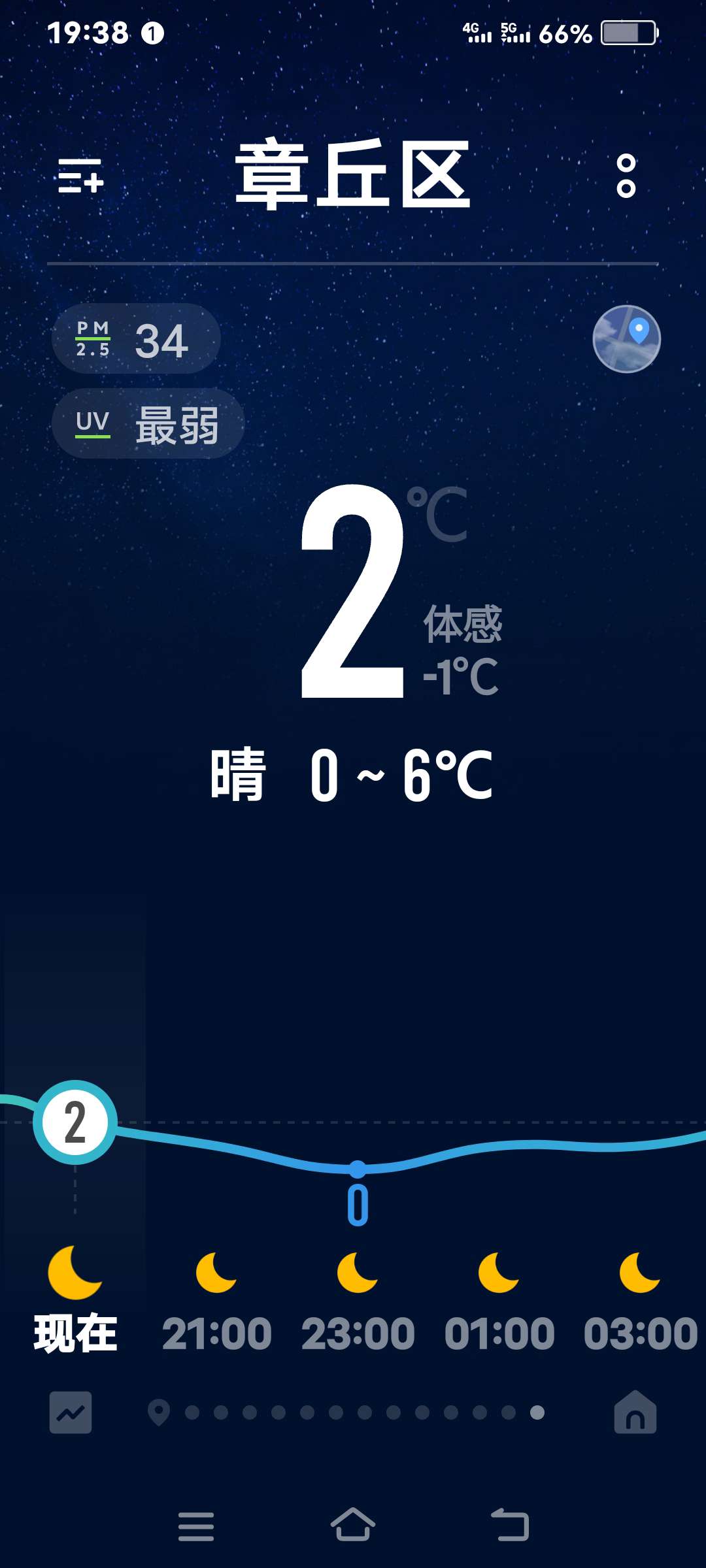View UV index details
The height and width of the screenshot is (1568, 706).
click(x=148, y=424)
